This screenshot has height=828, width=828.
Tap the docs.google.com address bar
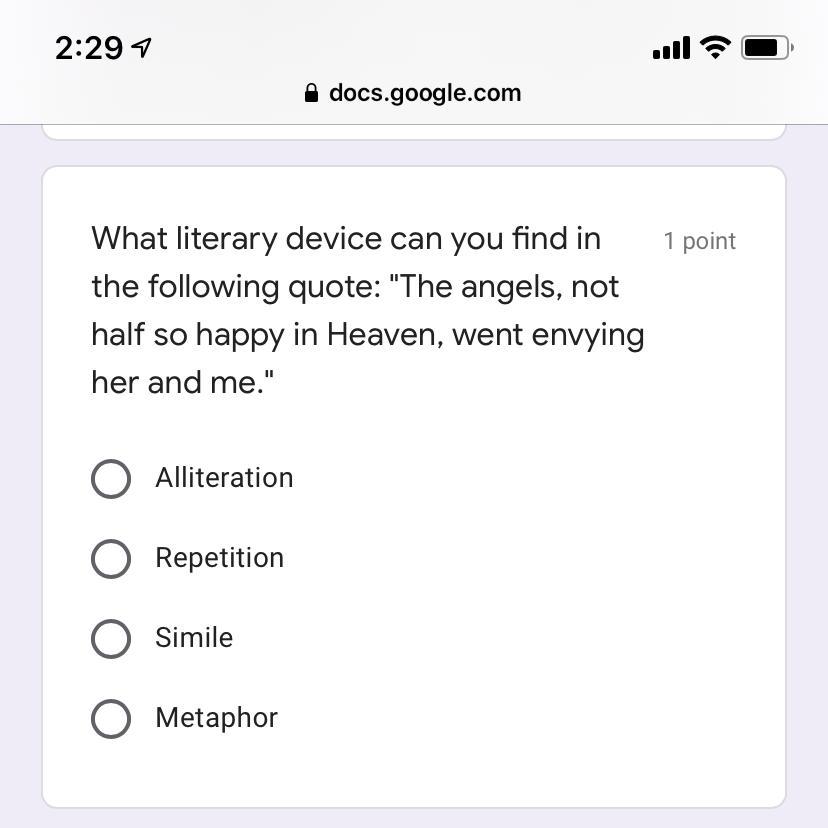tap(413, 93)
